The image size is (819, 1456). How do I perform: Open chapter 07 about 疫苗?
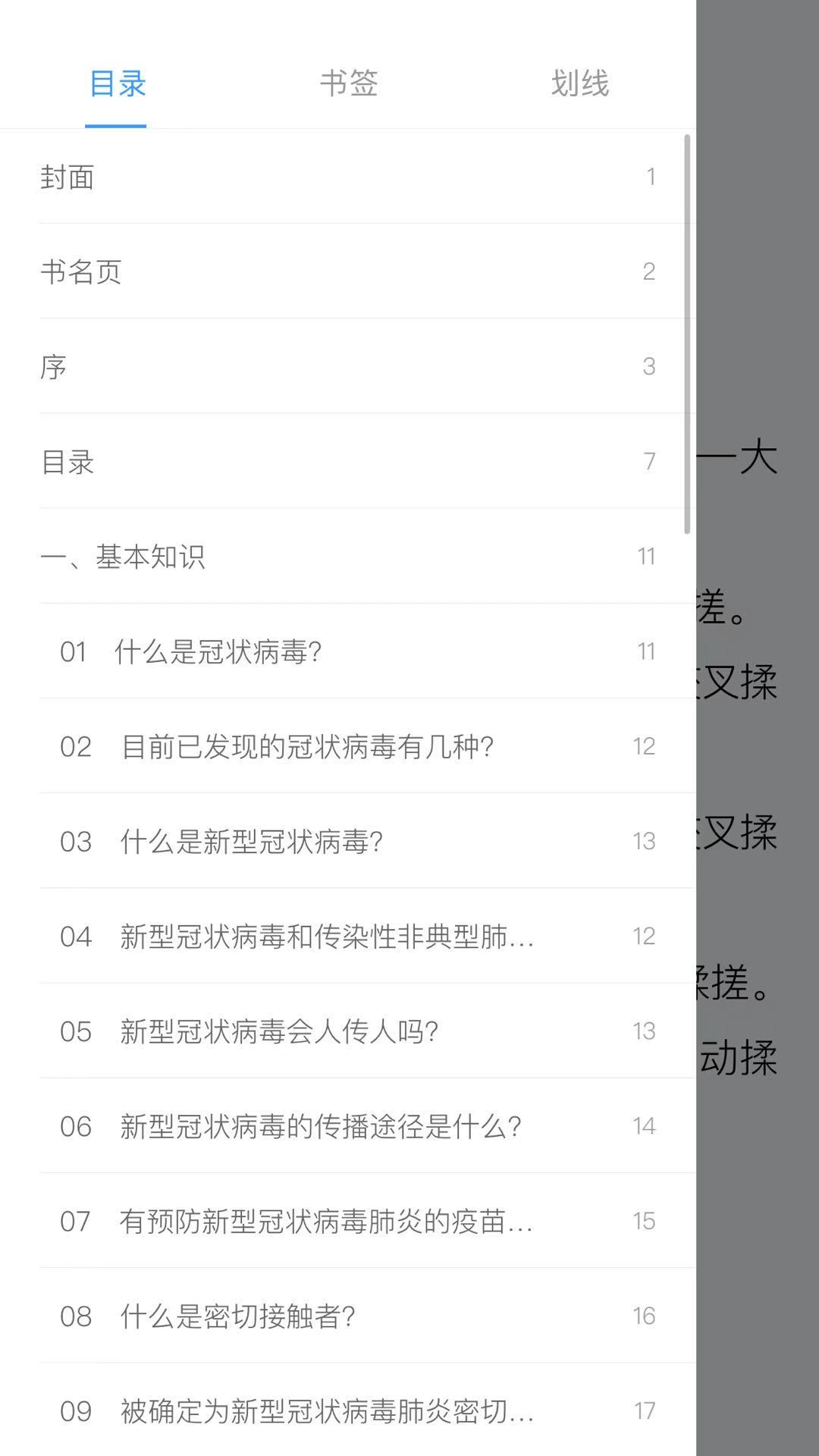coord(347,1221)
